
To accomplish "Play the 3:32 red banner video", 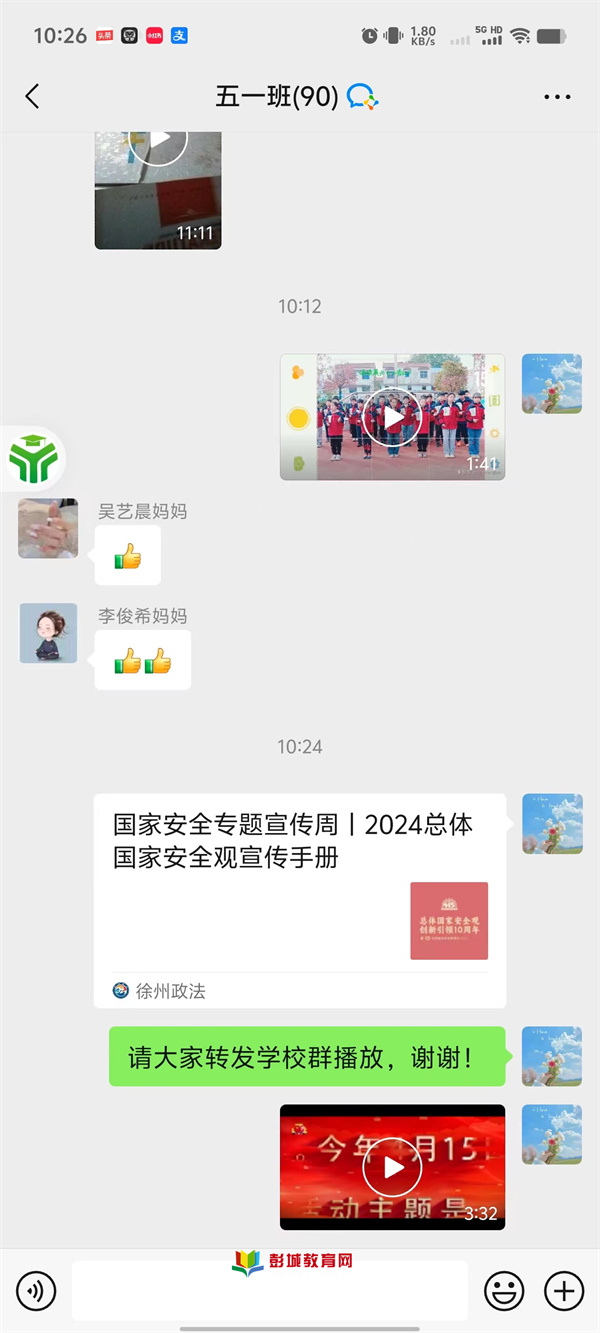I will pyautogui.click(x=392, y=1166).
